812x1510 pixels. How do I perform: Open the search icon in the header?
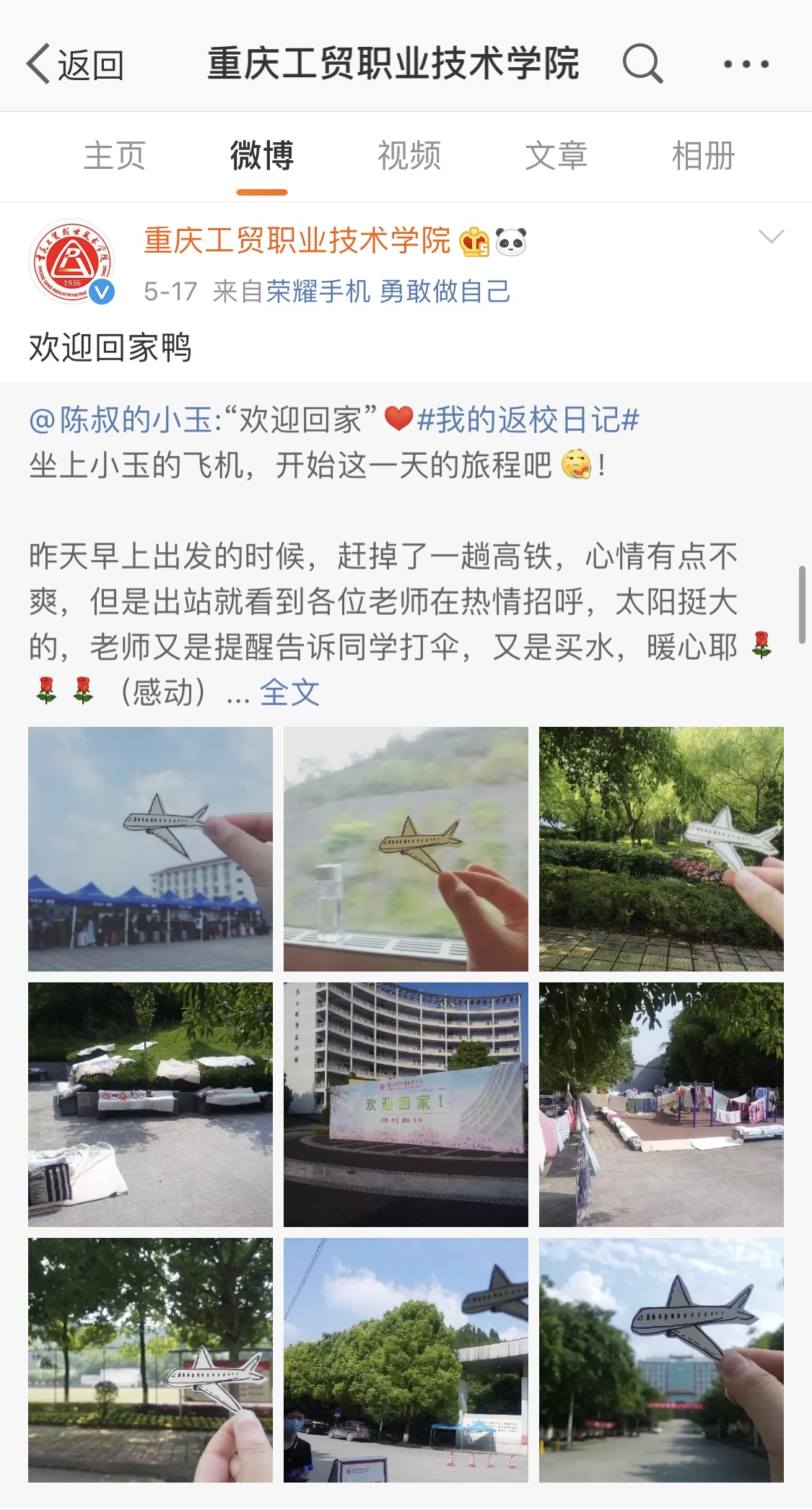click(642, 64)
